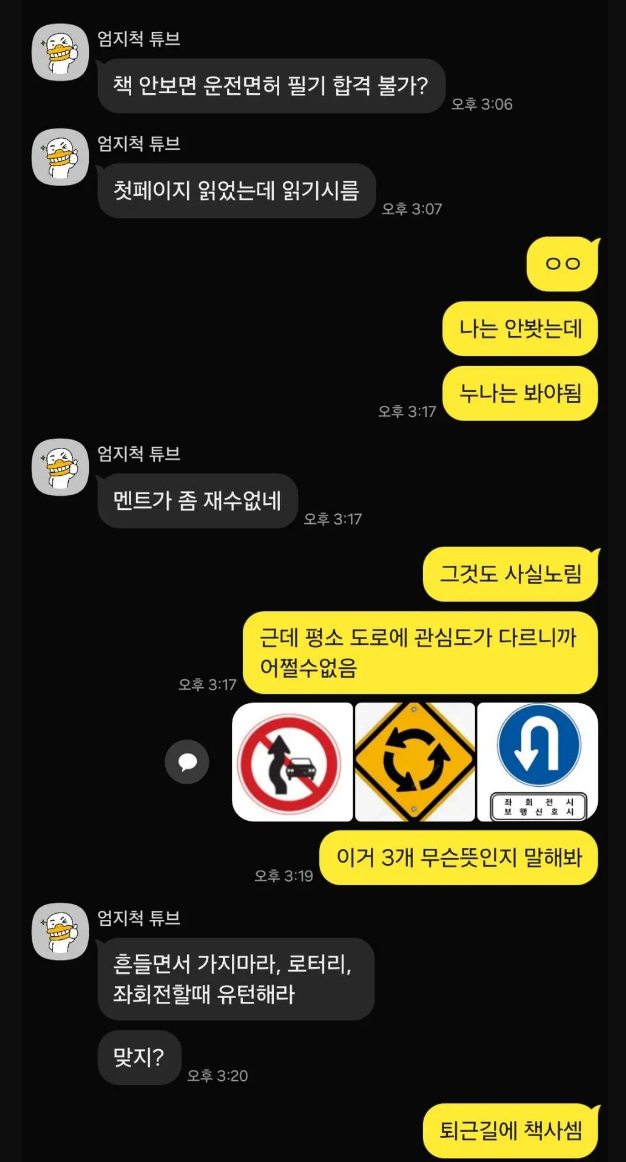The height and width of the screenshot is (1162, 626).
Task: Open 엄지척 튜브 profile next to 운전면허 message
Action: pyautogui.click(x=60, y=52)
